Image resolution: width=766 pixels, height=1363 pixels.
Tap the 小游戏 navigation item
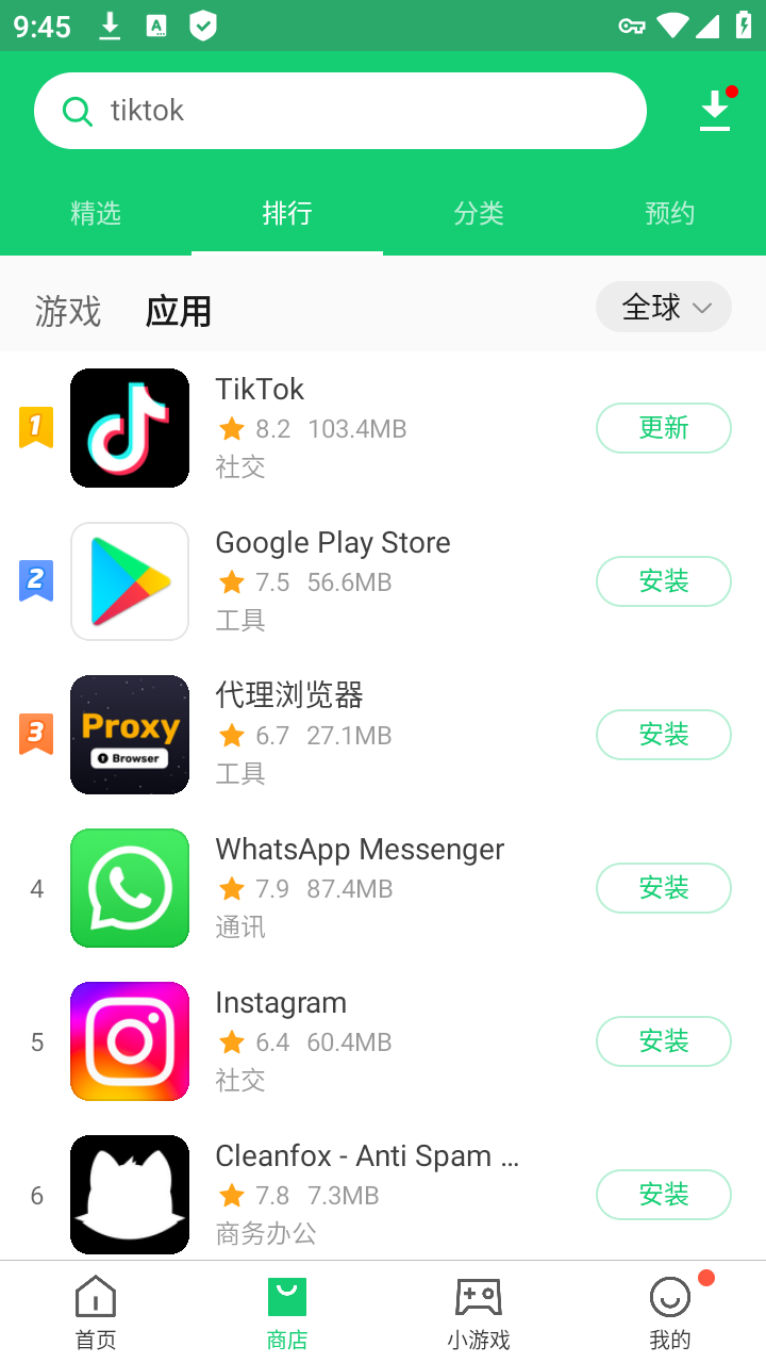tap(478, 1310)
